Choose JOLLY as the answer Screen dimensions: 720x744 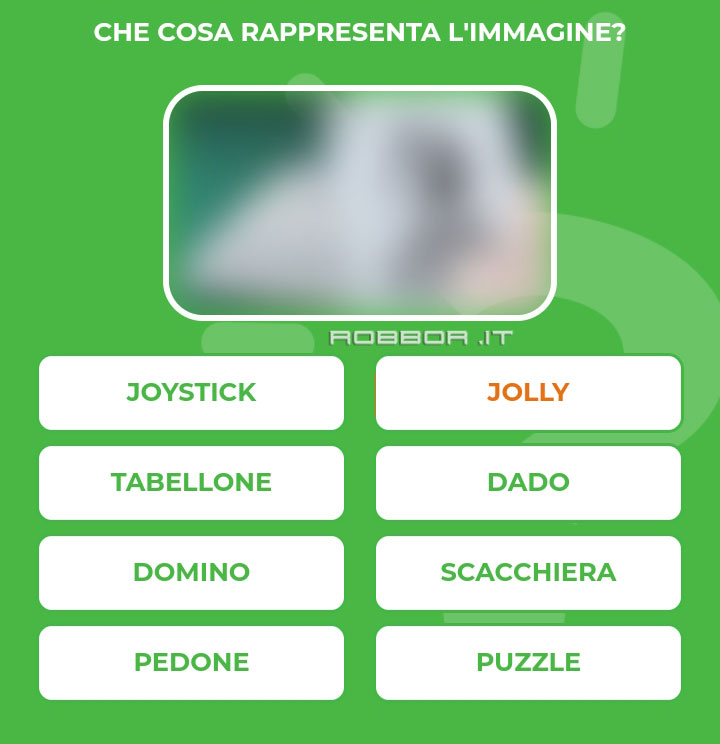click(x=528, y=392)
